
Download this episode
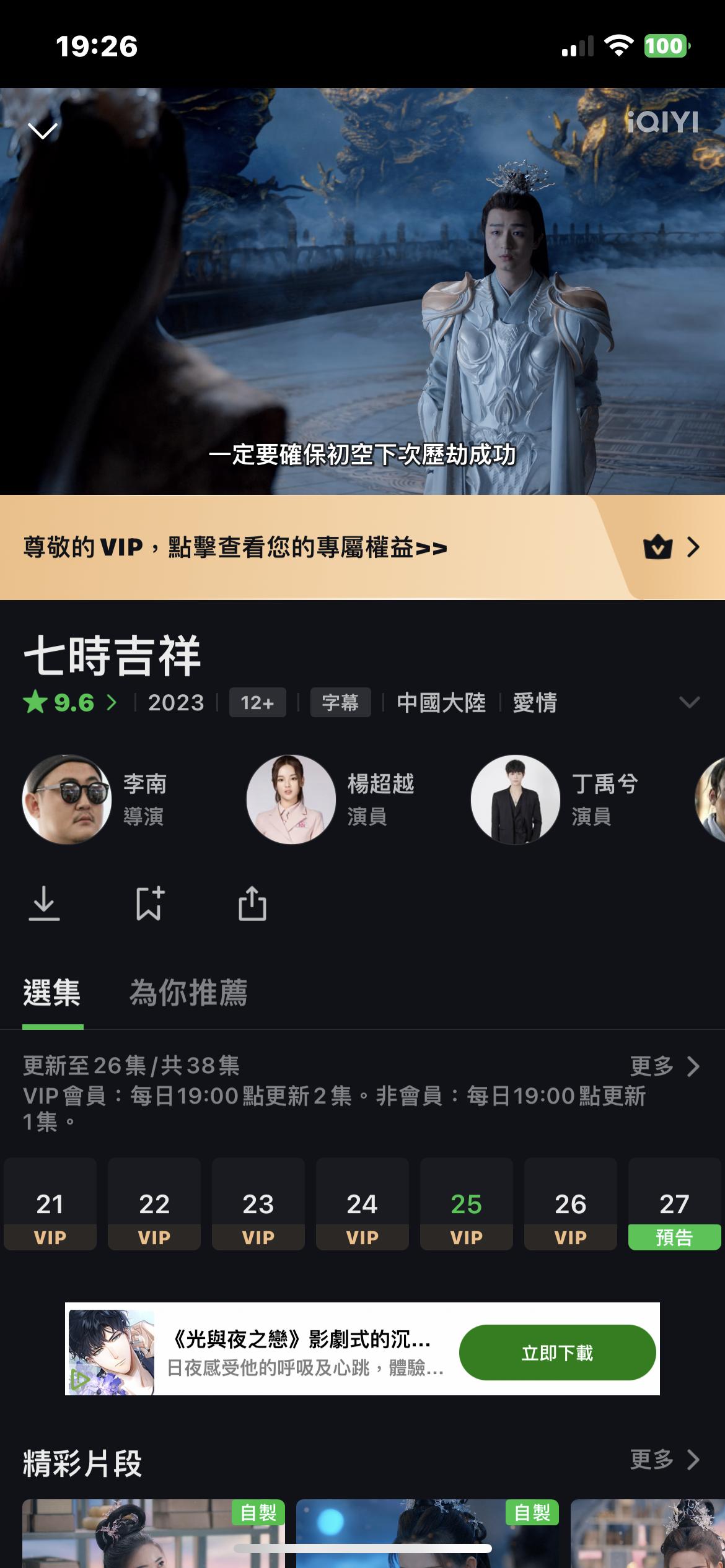pyautogui.click(x=44, y=904)
